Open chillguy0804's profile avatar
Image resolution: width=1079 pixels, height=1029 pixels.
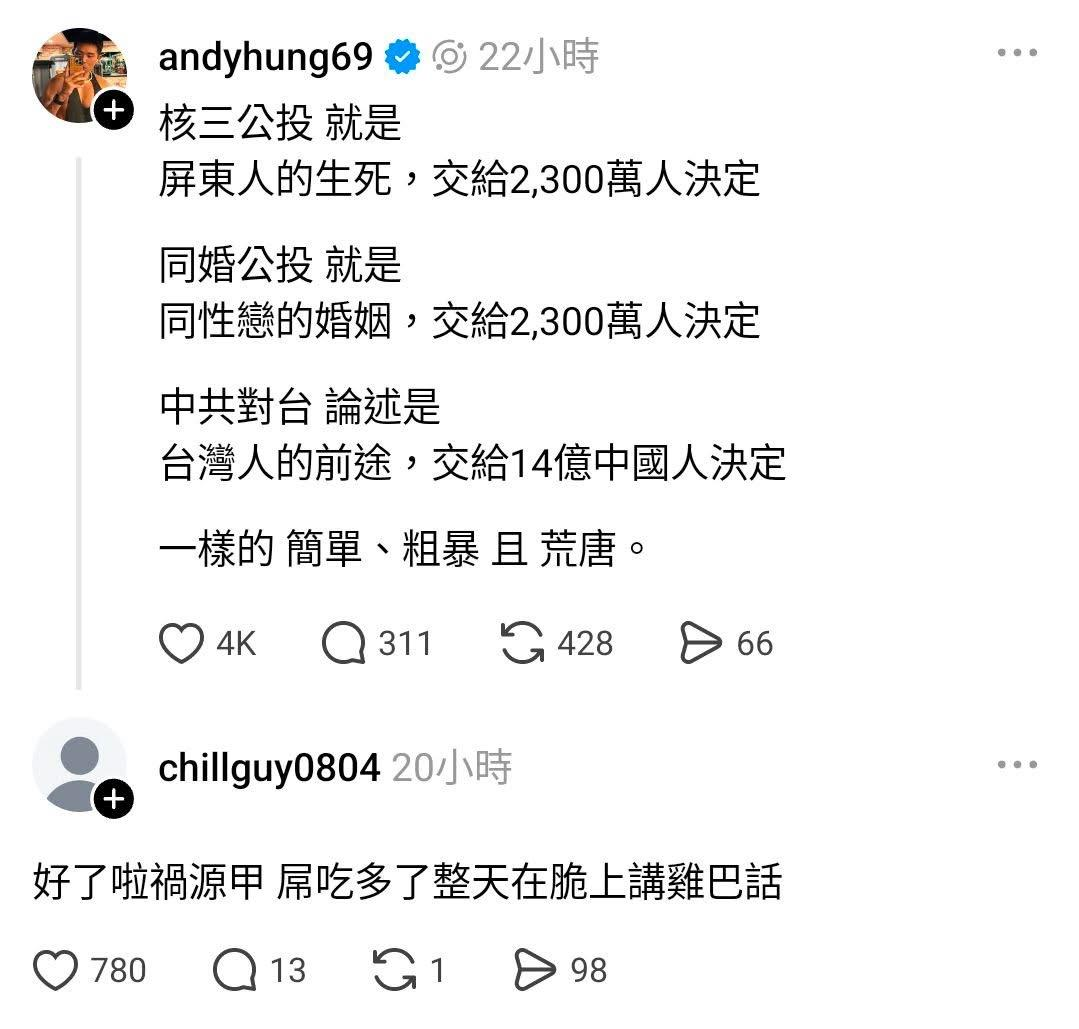coord(78,765)
